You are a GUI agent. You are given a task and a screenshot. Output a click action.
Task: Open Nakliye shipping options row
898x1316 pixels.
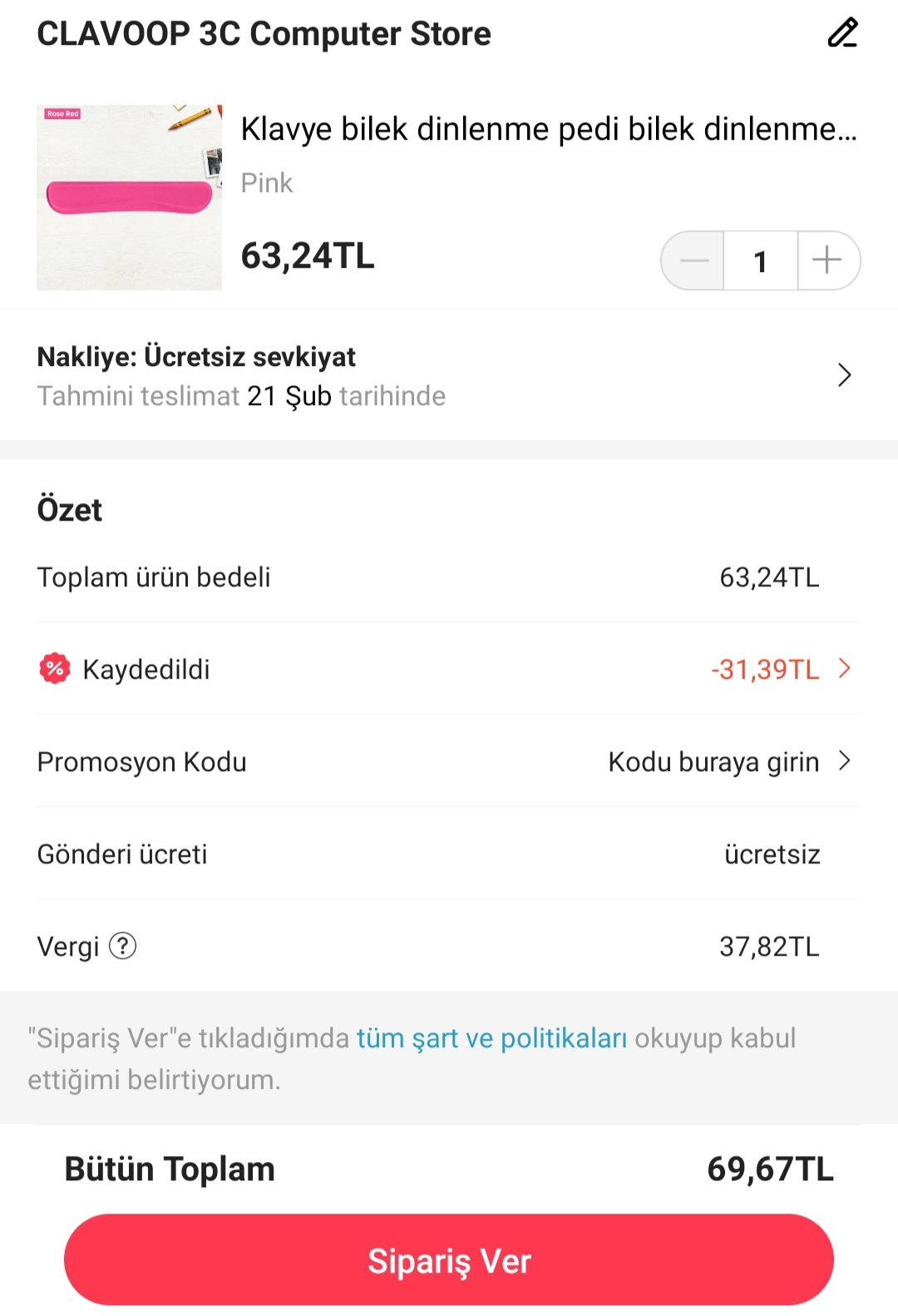[x=448, y=375]
